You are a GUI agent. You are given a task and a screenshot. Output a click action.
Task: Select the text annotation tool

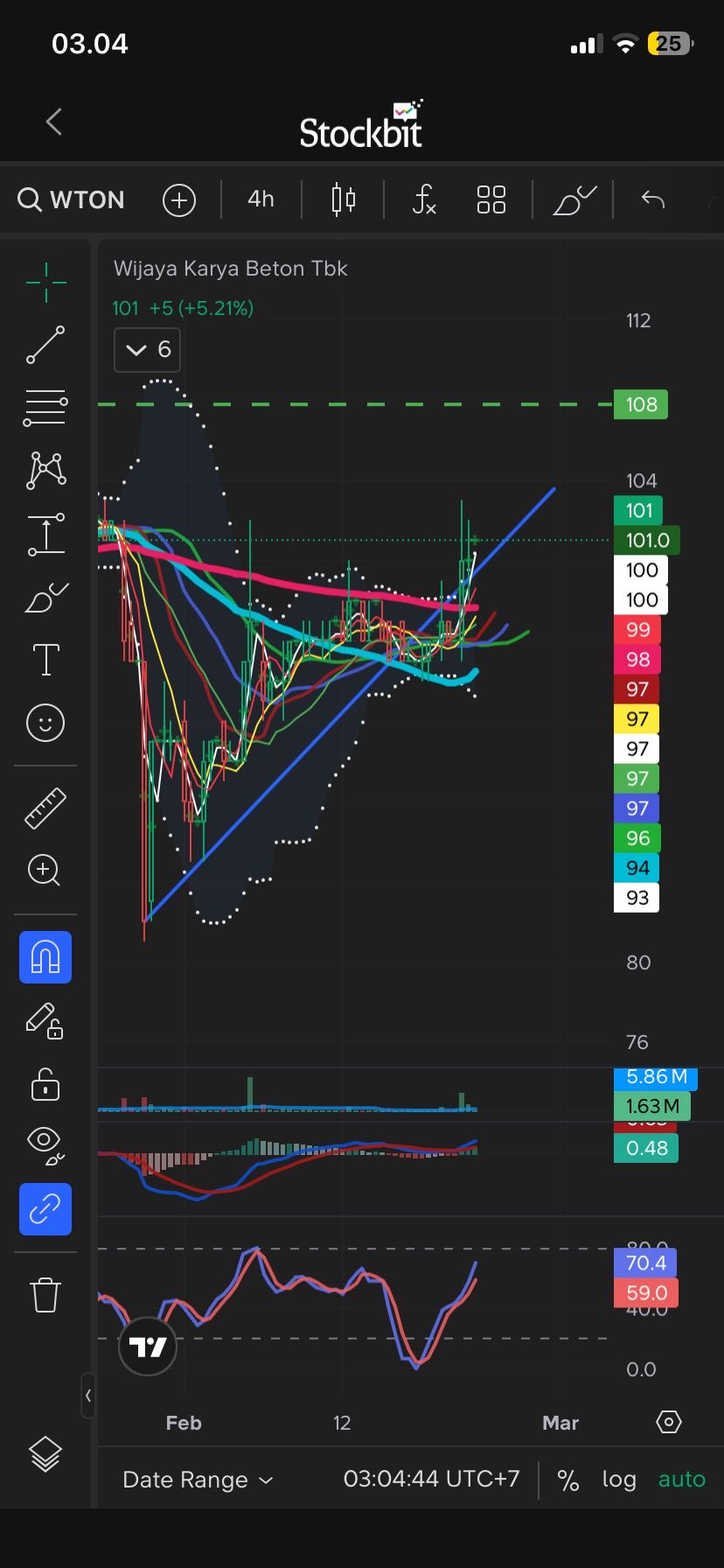coord(45,660)
